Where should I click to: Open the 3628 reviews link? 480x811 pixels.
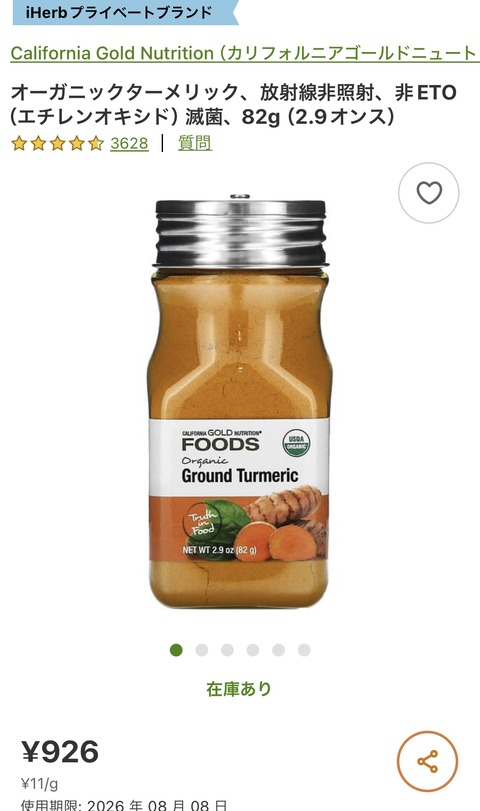pyautogui.click(x=129, y=143)
